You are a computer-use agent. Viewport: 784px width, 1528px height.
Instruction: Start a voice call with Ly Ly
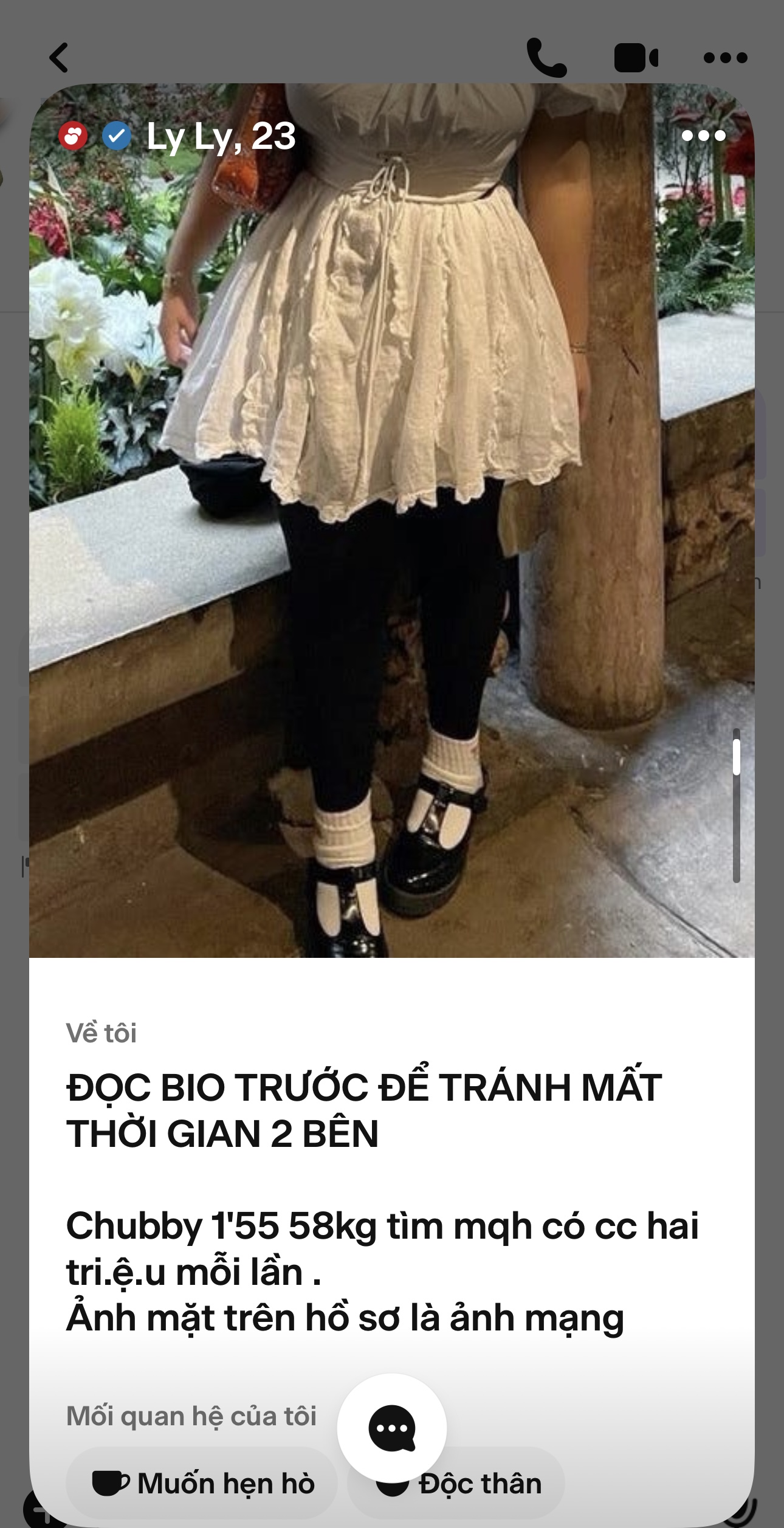pos(546,58)
